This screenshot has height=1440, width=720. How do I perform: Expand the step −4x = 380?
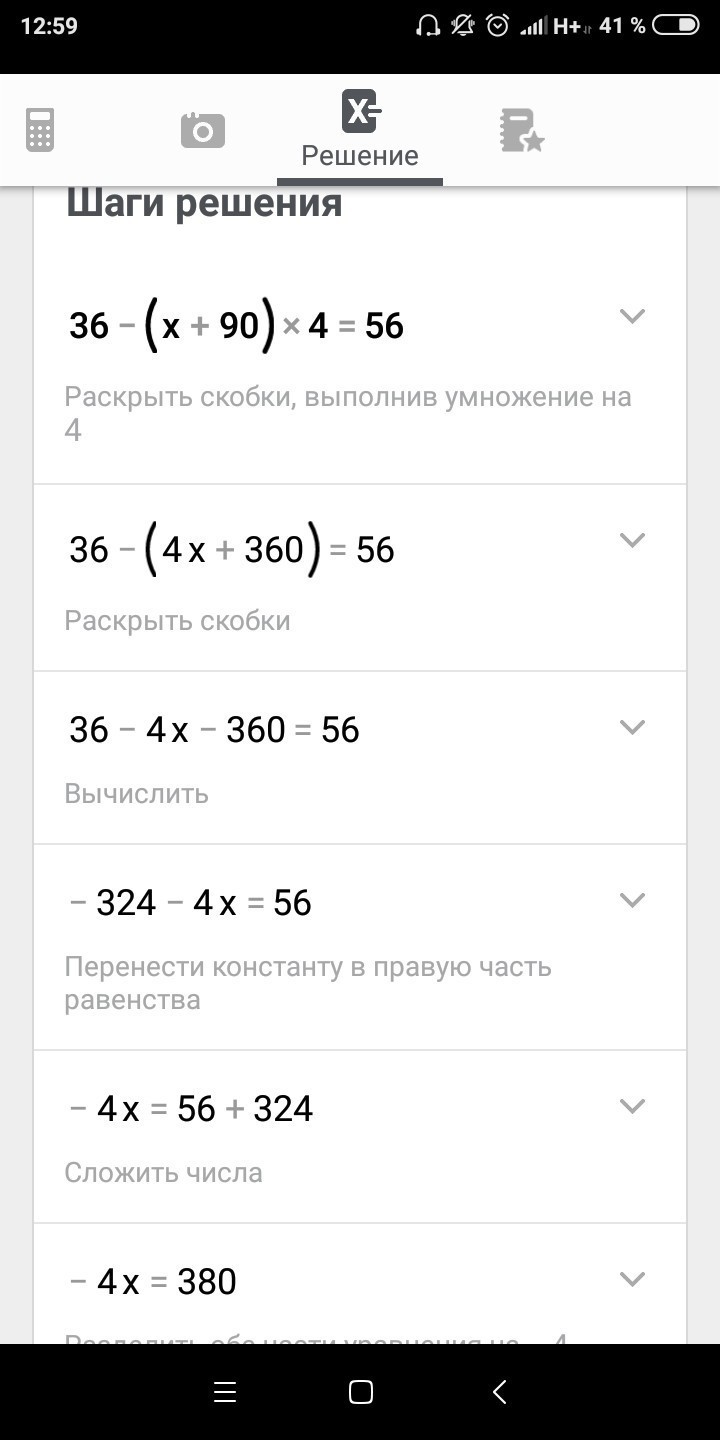[x=632, y=1279]
